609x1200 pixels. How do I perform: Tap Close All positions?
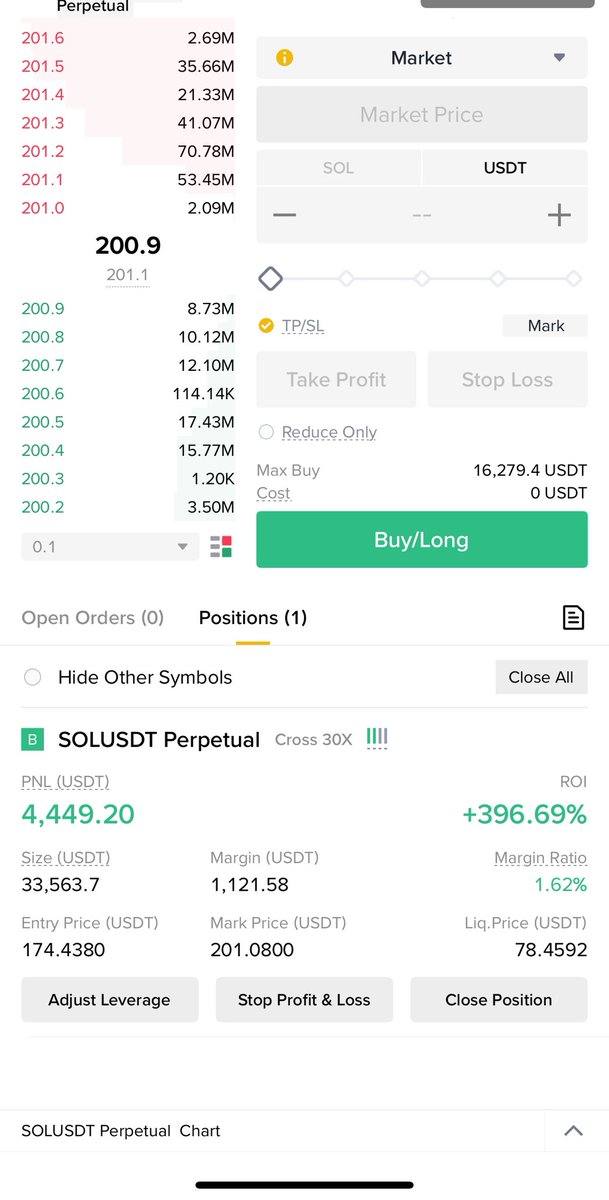tap(541, 677)
